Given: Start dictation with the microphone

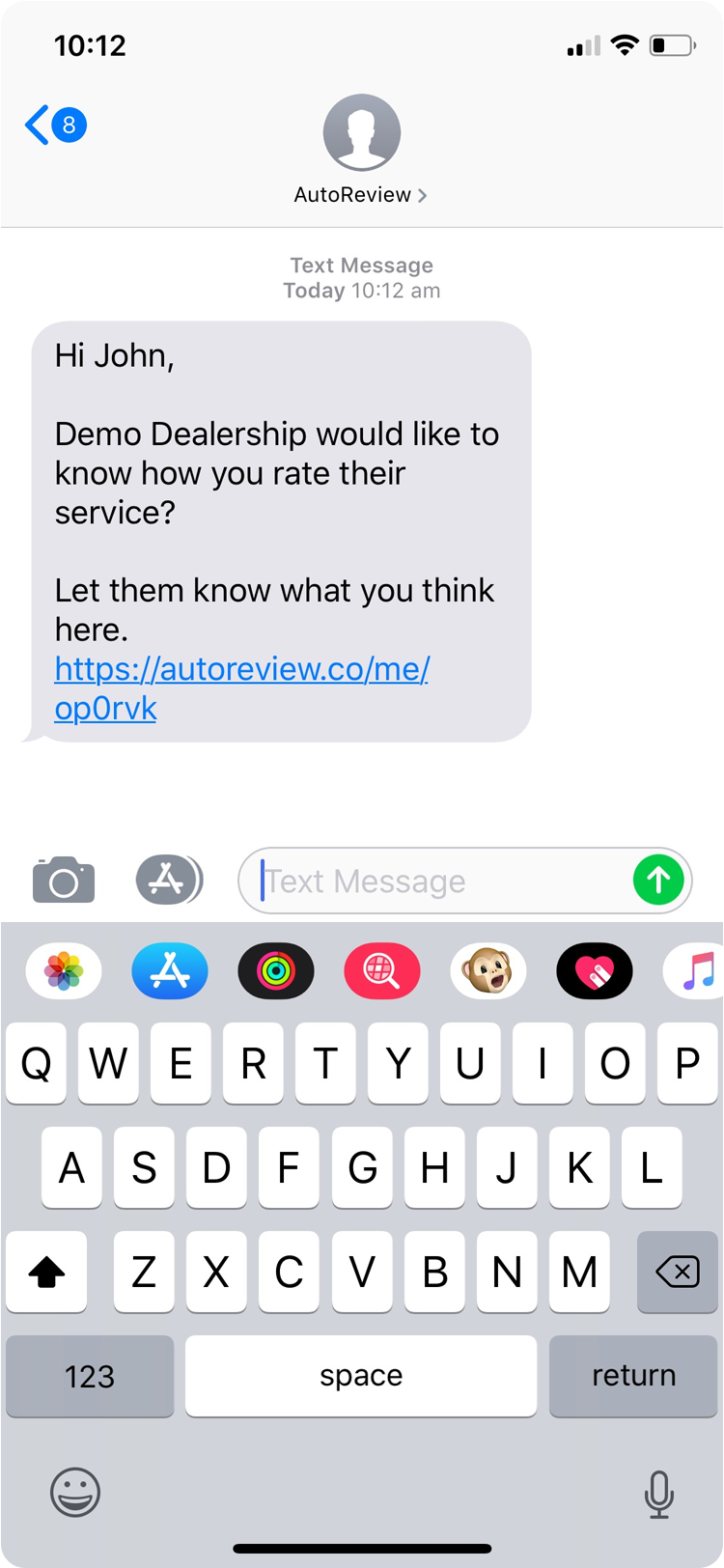Looking at the screenshot, I should [x=658, y=1495].
